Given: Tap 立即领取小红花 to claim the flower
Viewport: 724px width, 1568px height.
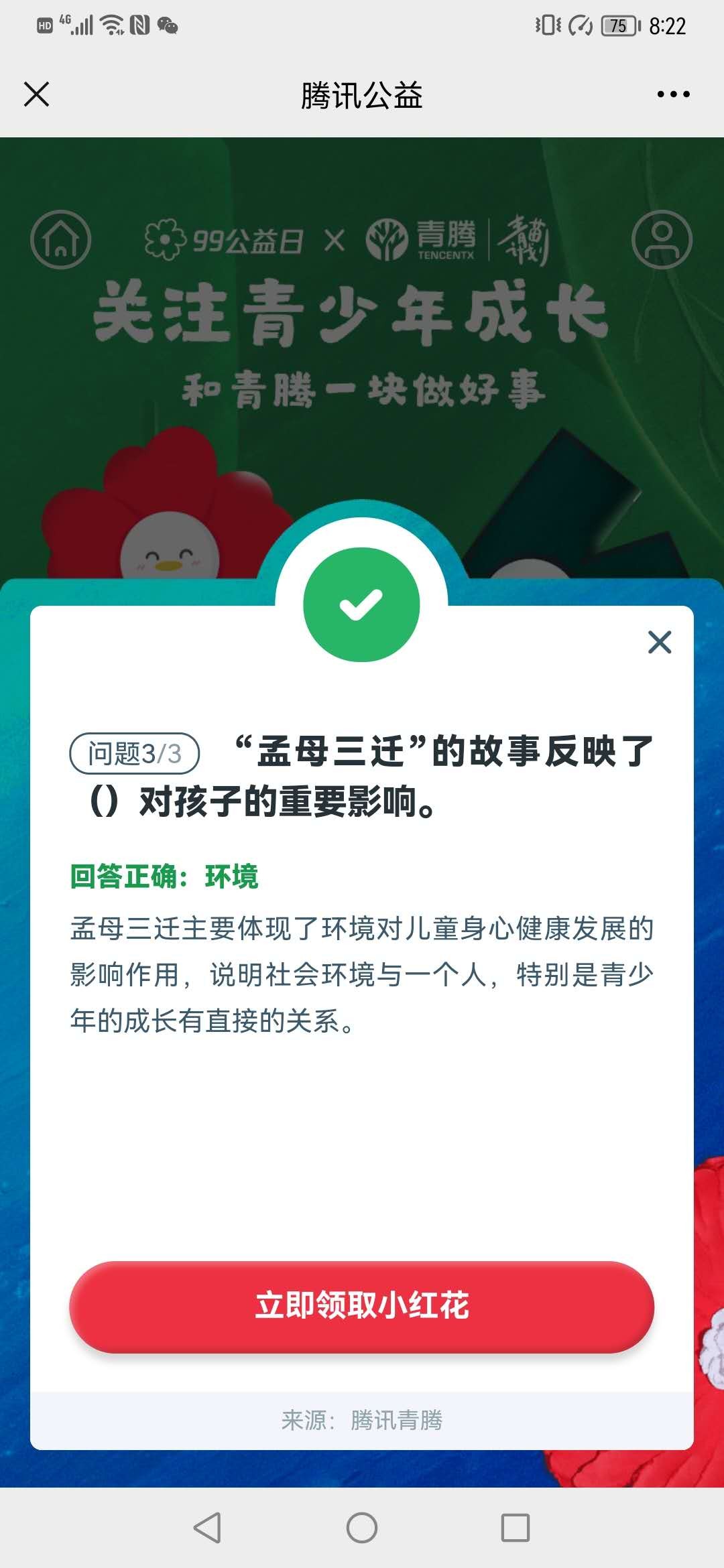Looking at the screenshot, I should (x=362, y=1306).
